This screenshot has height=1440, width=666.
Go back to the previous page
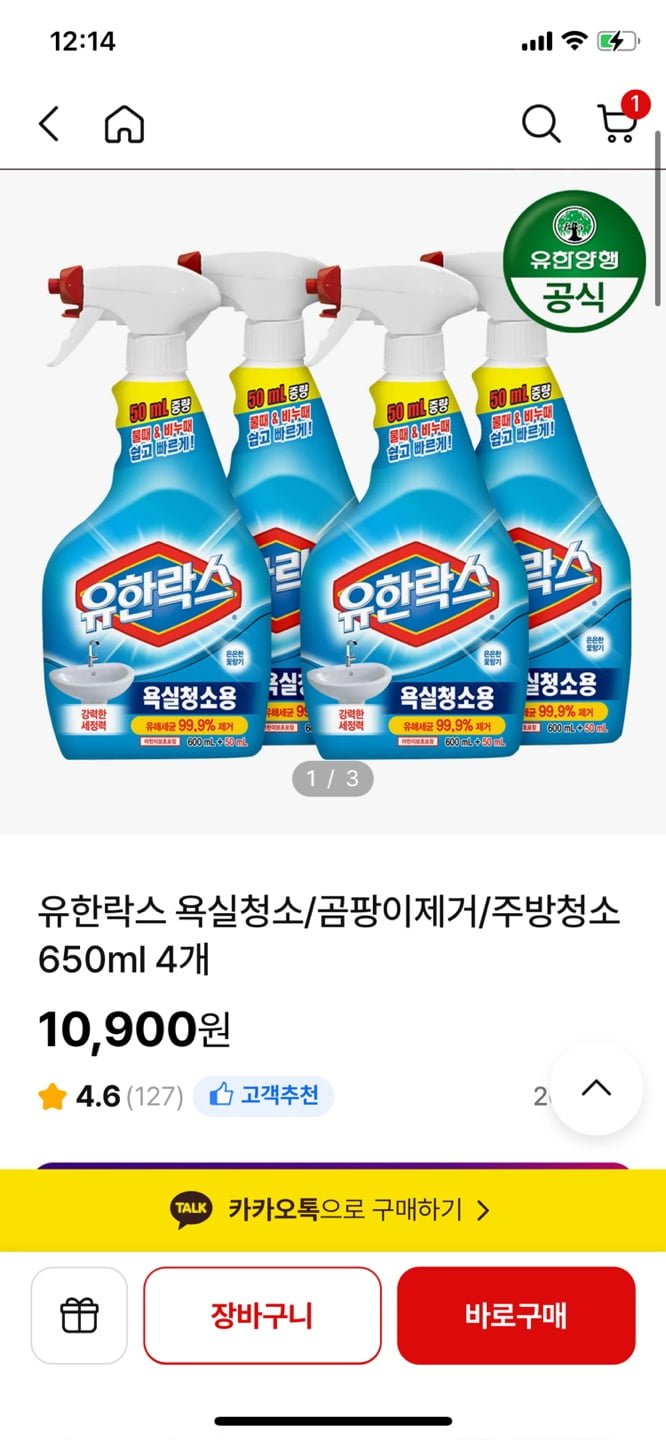[49, 124]
